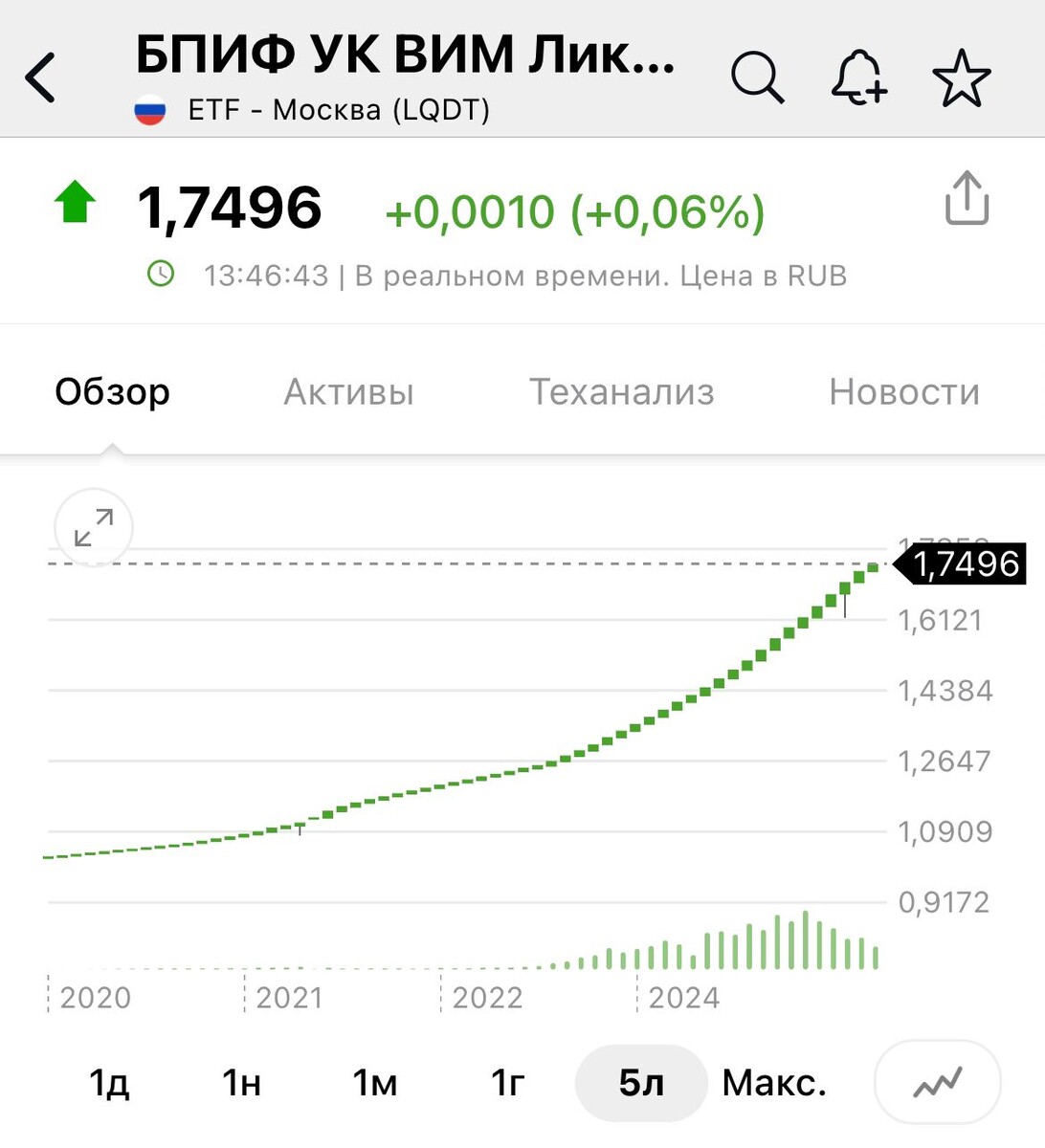
Task: Share this ETF quote
Action: click(x=967, y=199)
